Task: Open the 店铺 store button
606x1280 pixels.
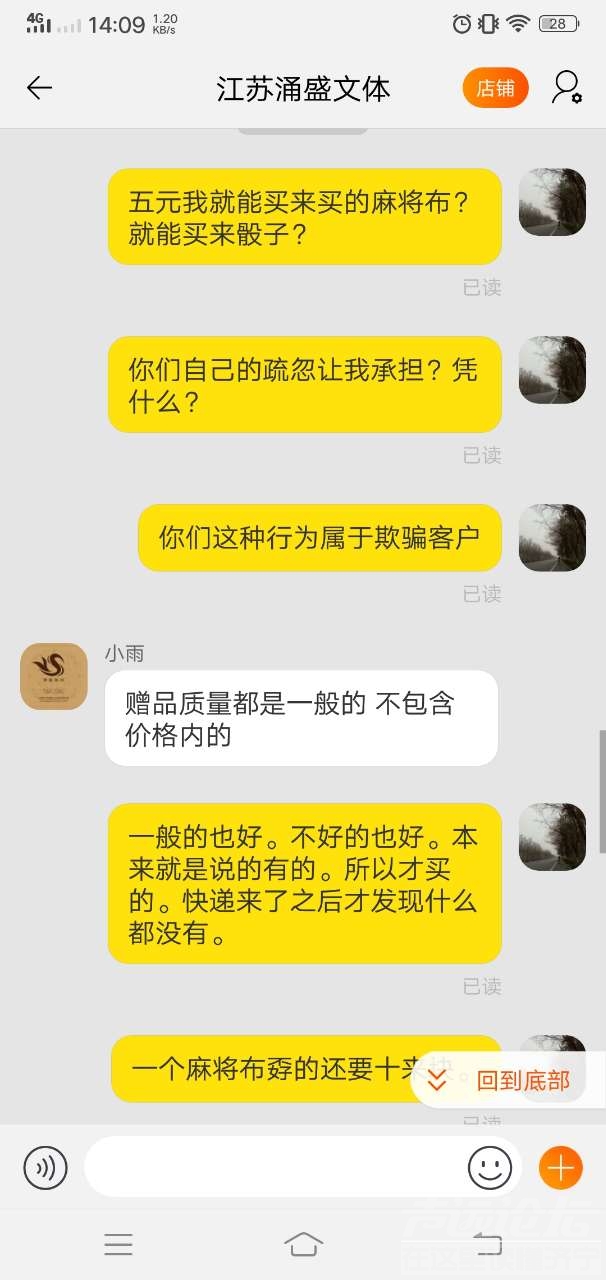Action: (x=495, y=88)
